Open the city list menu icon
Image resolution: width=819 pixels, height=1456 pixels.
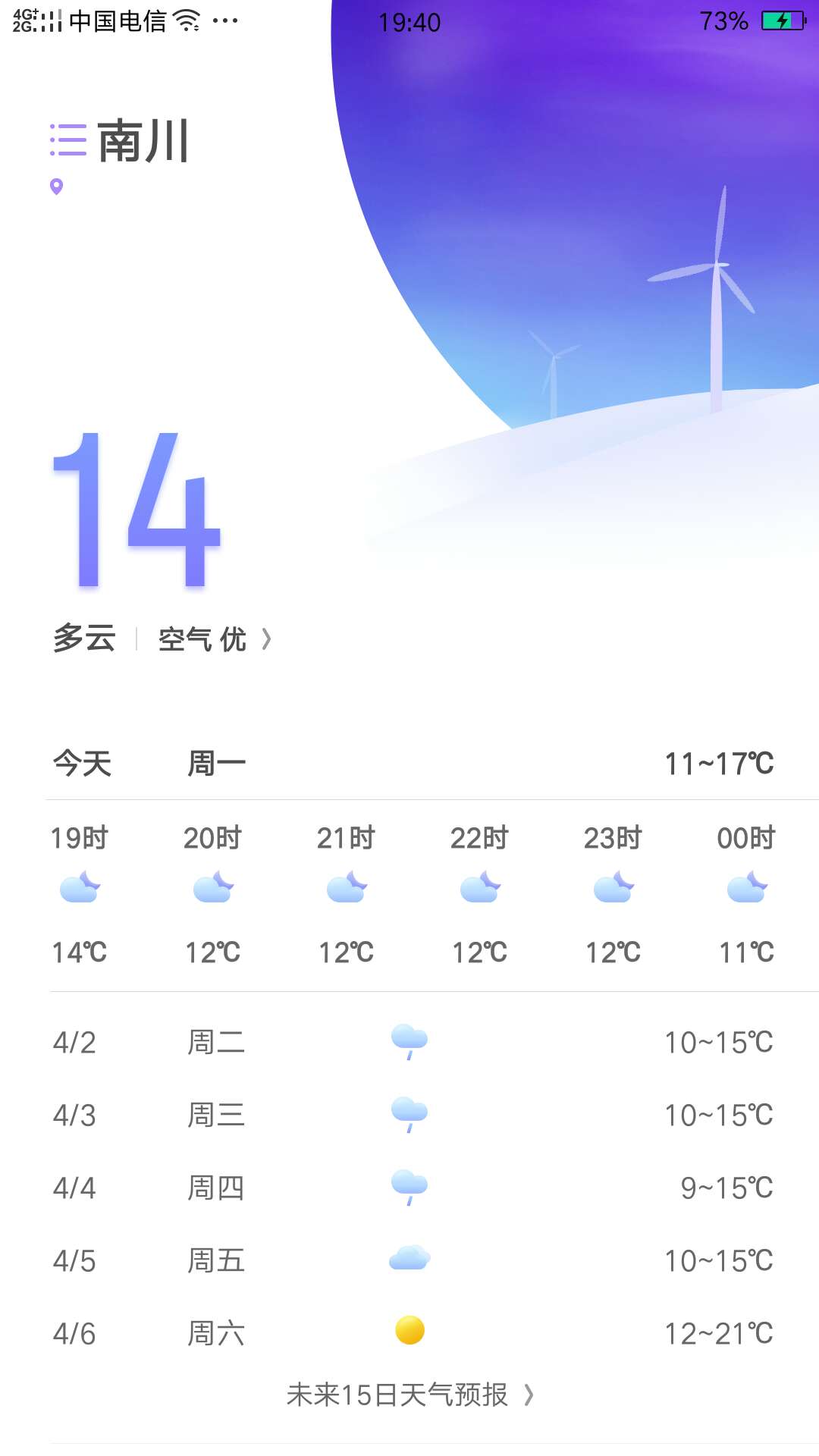pyautogui.click(x=68, y=140)
